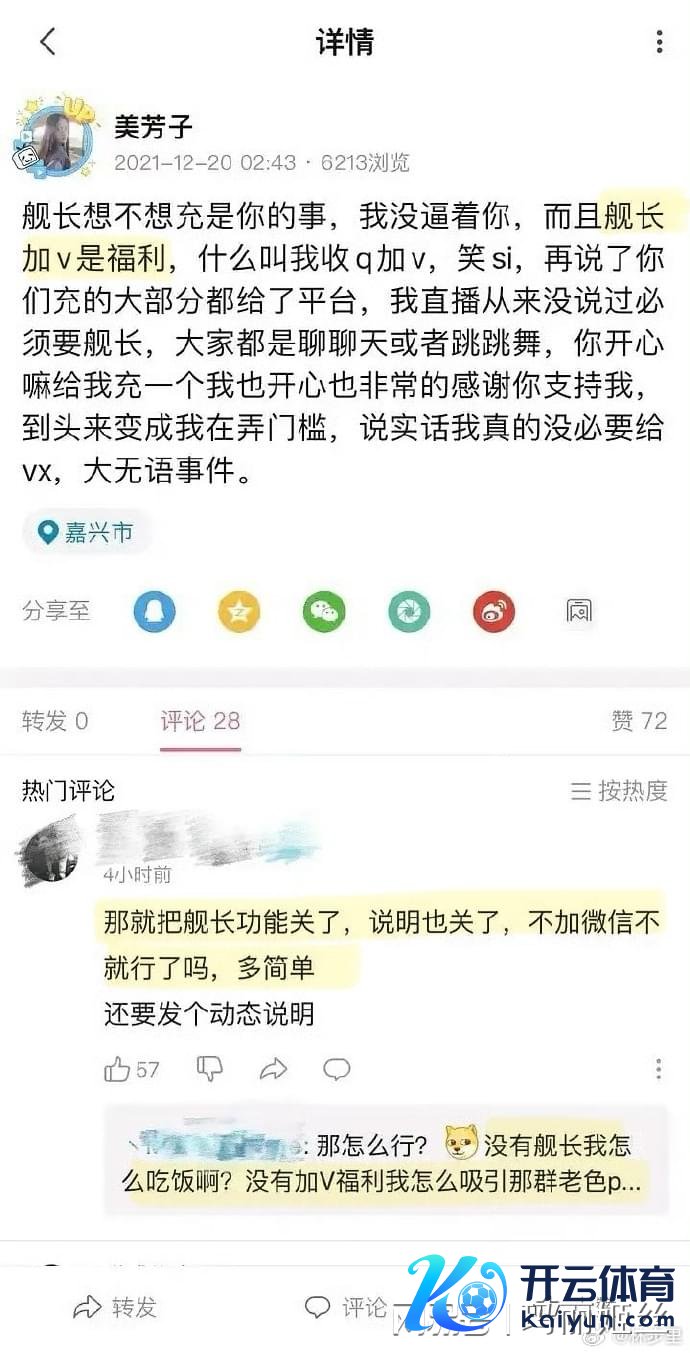Tap 转发 in the bottom bar
Image resolution: width=690 pixels, height=1353 pixels.
pyautogui.click(x=115, y=1307)
